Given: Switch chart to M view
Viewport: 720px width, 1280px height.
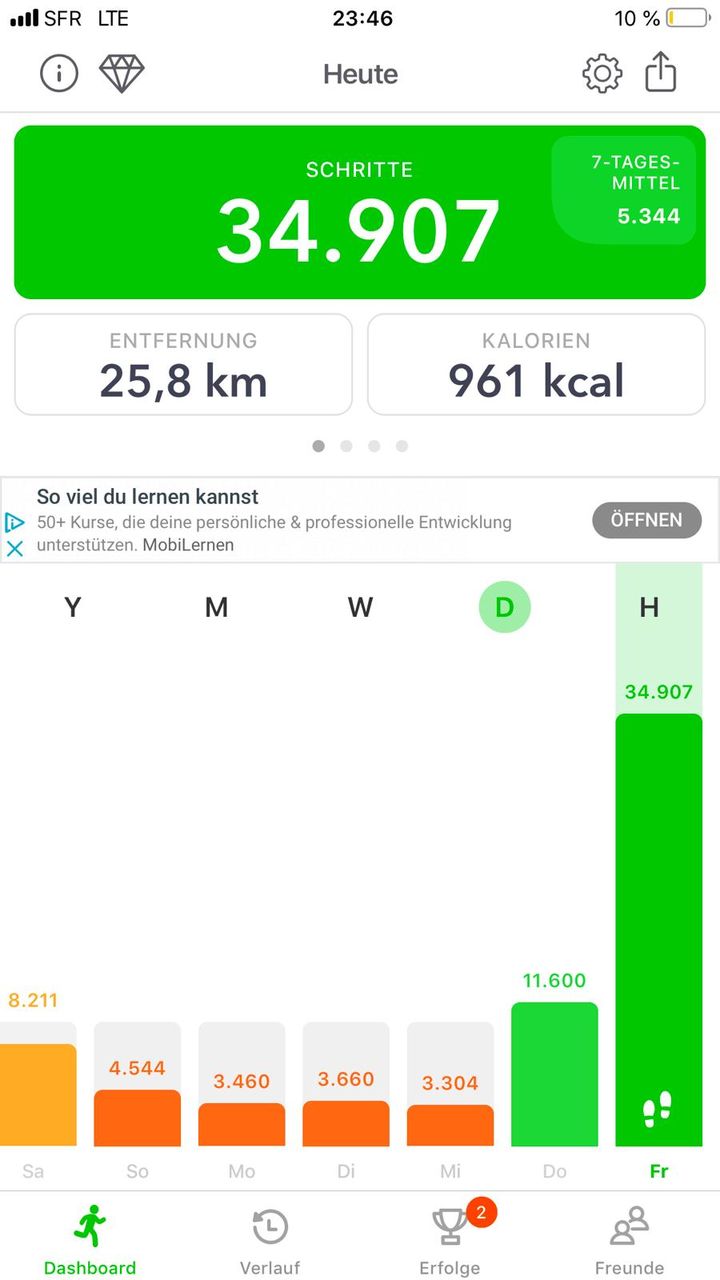Looking at the screenshot, I should pyautogui.click(x=216, y=607).
